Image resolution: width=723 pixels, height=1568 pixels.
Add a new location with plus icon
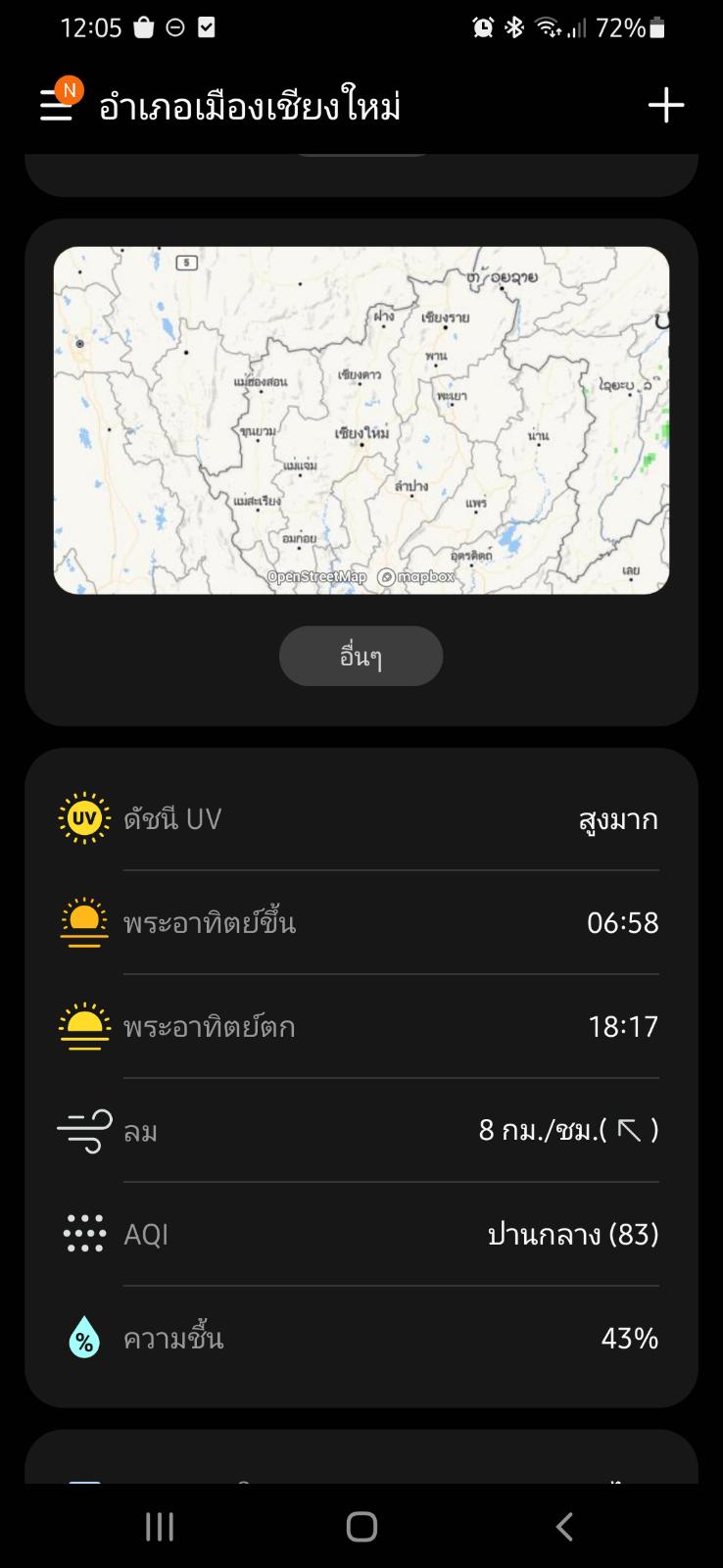(x=666, y=106)
